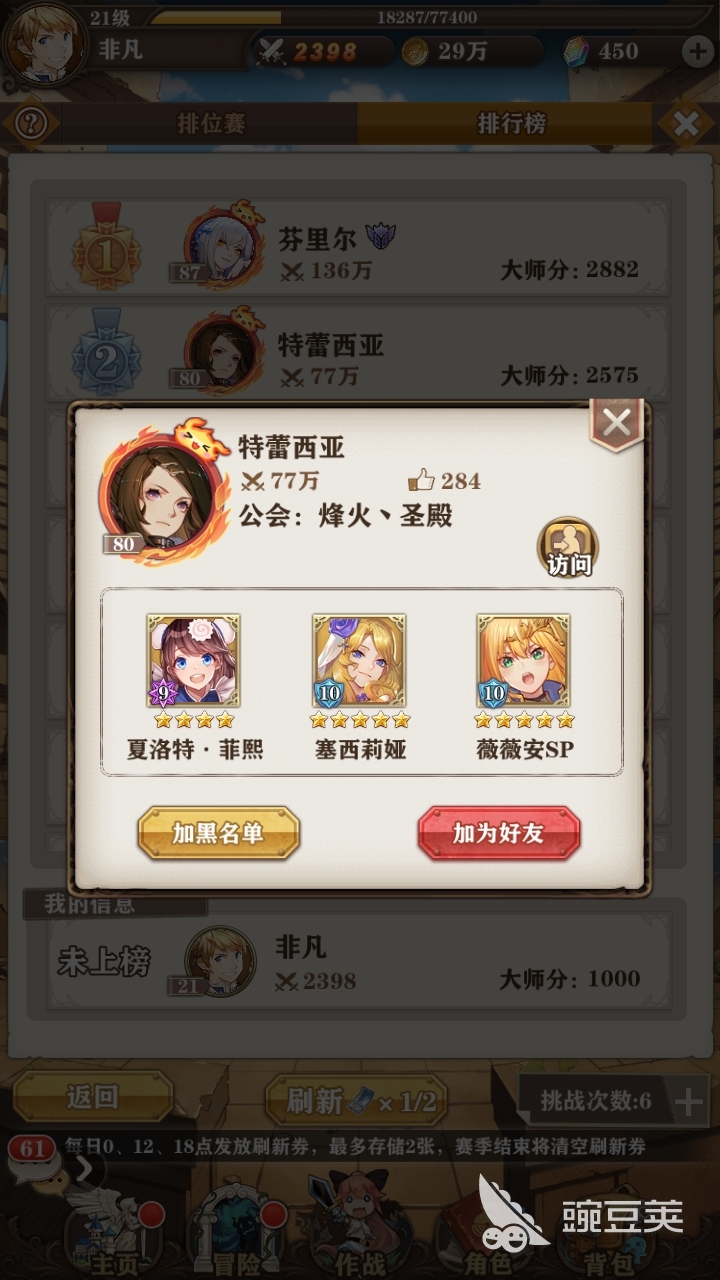View hero 薇薇安SP
Viewport: 720px width, 1280px height.
[x=523, y=661]
